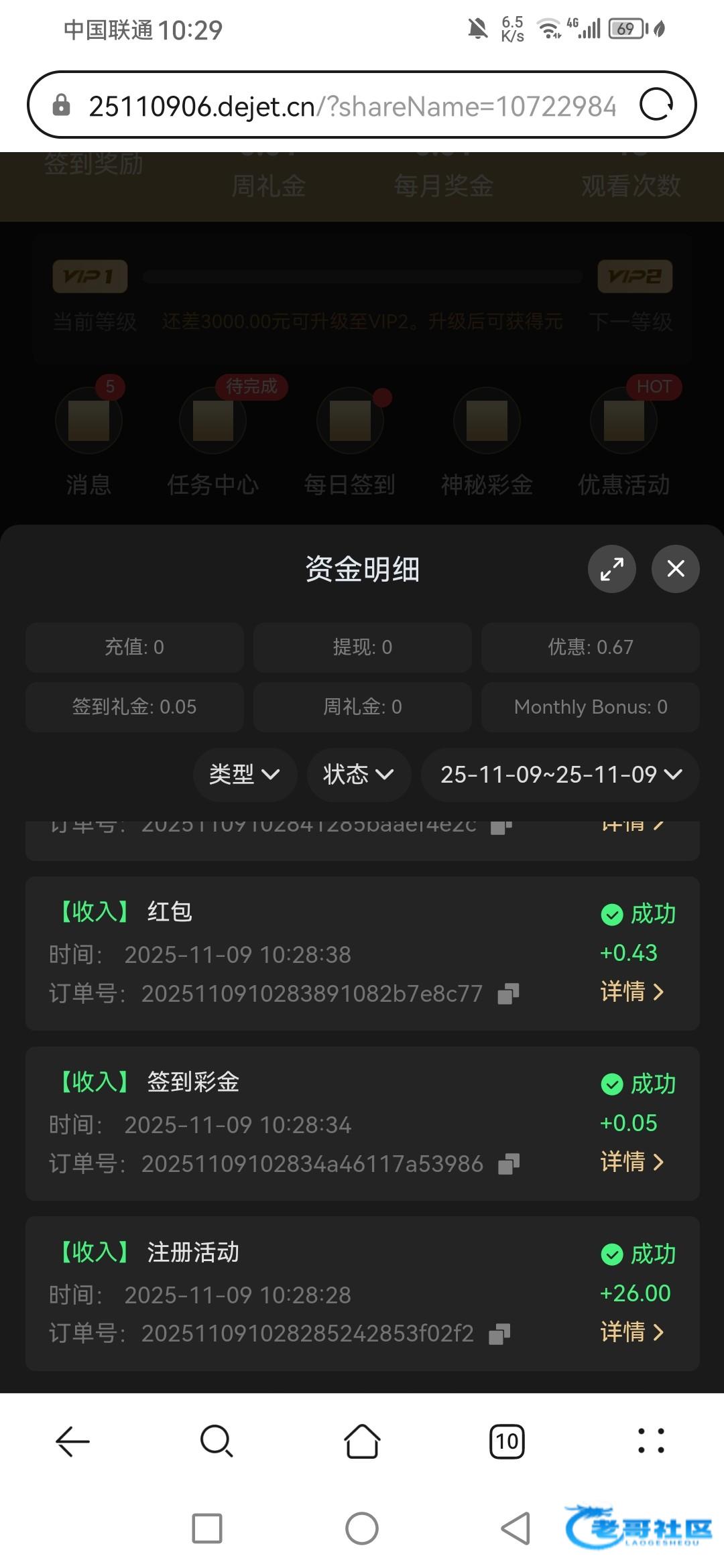Copy the 注册活动 order number
The width and height of the screenshot is (724, 1568).
tap(499, 1334)
